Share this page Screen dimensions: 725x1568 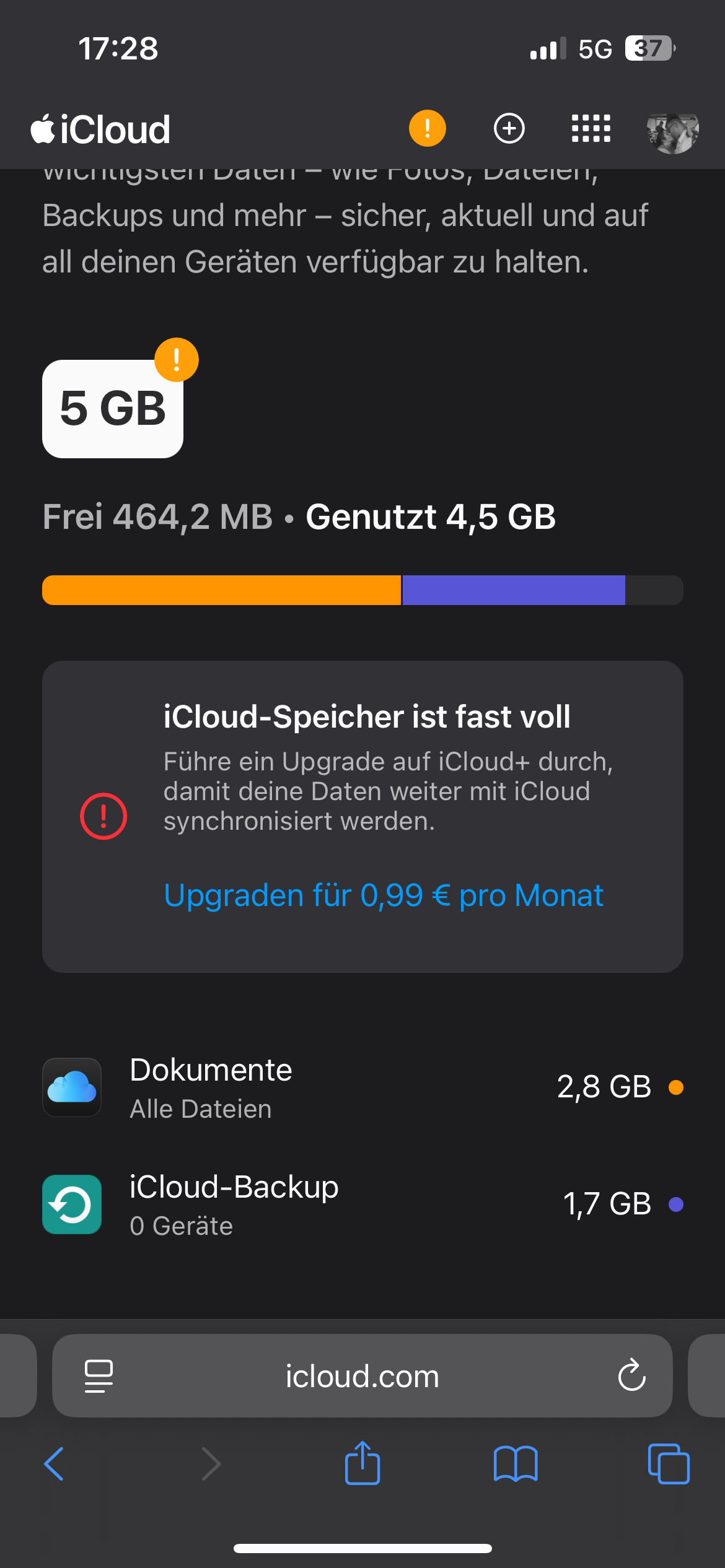point(362,1464)
